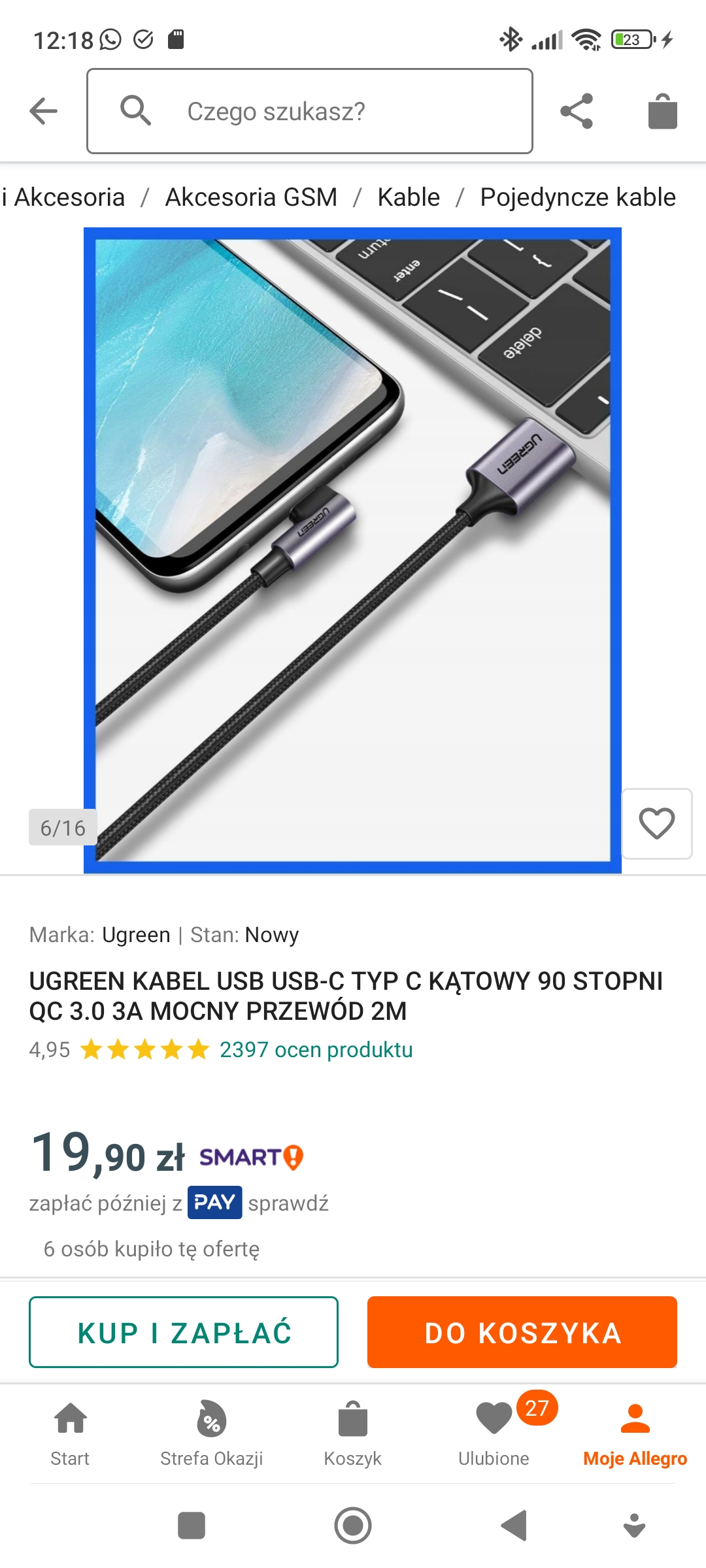This screenshot has height=1568, width=706.
Task: Open the product photo in full view
Action: click(x=352, y=550)
